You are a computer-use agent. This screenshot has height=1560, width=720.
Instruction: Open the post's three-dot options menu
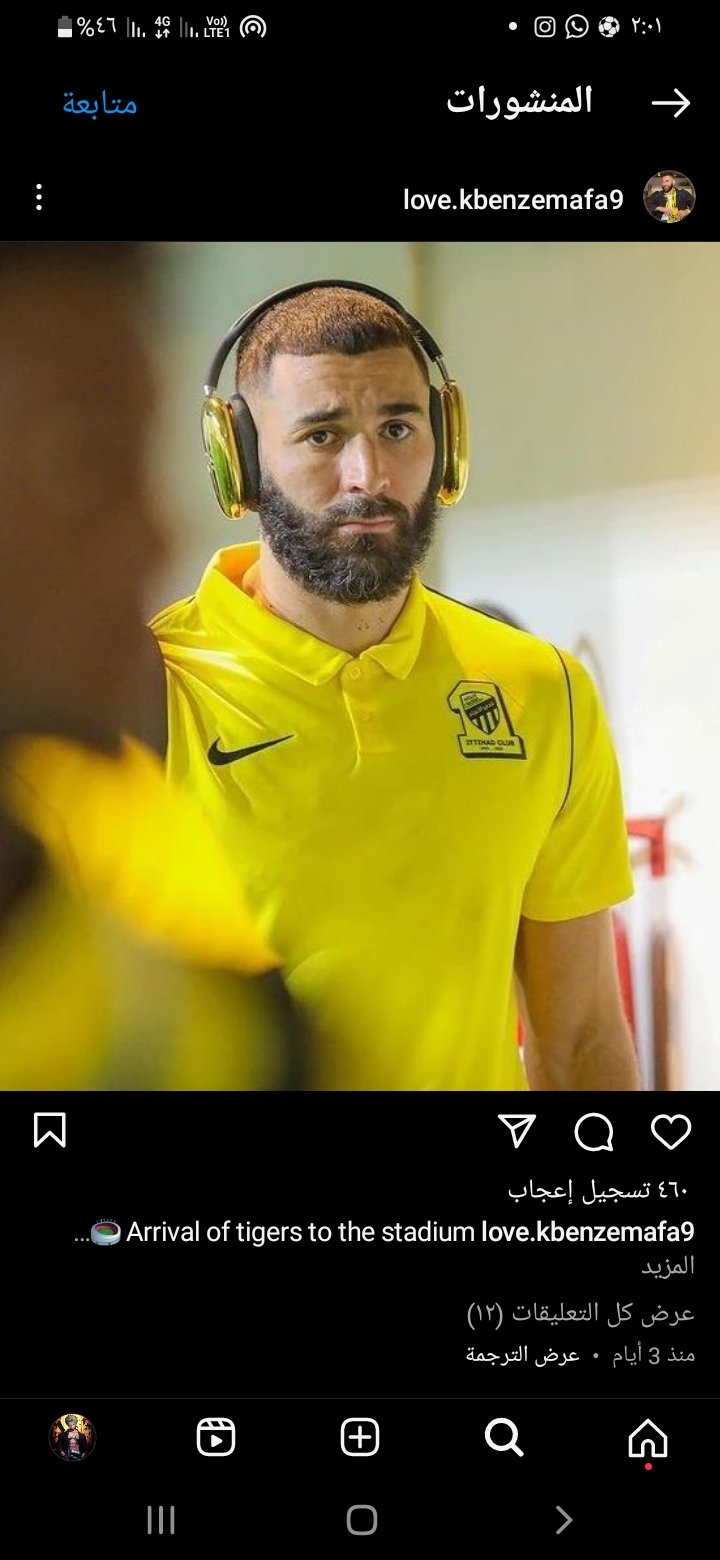pos(39,197)
